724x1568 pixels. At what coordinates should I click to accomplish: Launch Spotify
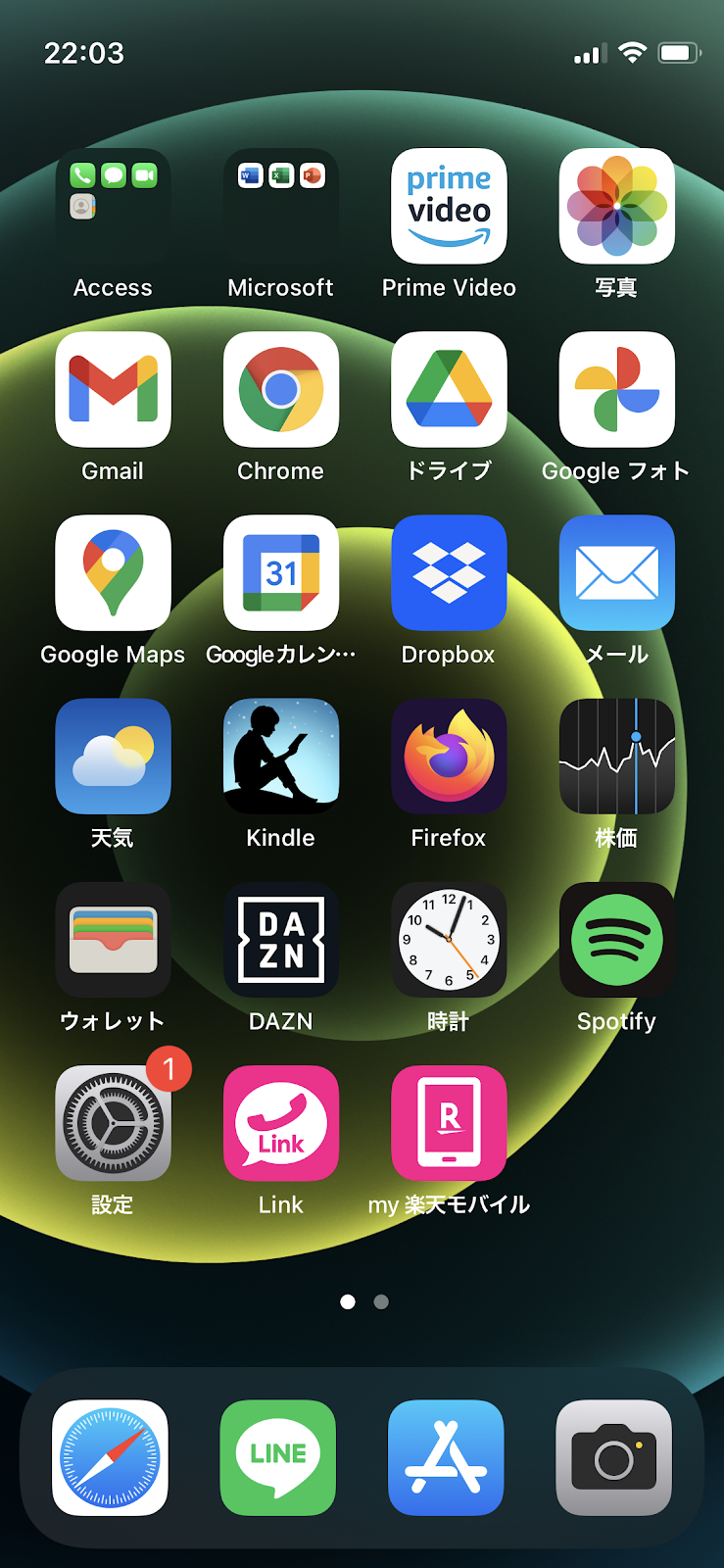pyautogui.click(x=617, y=940)
